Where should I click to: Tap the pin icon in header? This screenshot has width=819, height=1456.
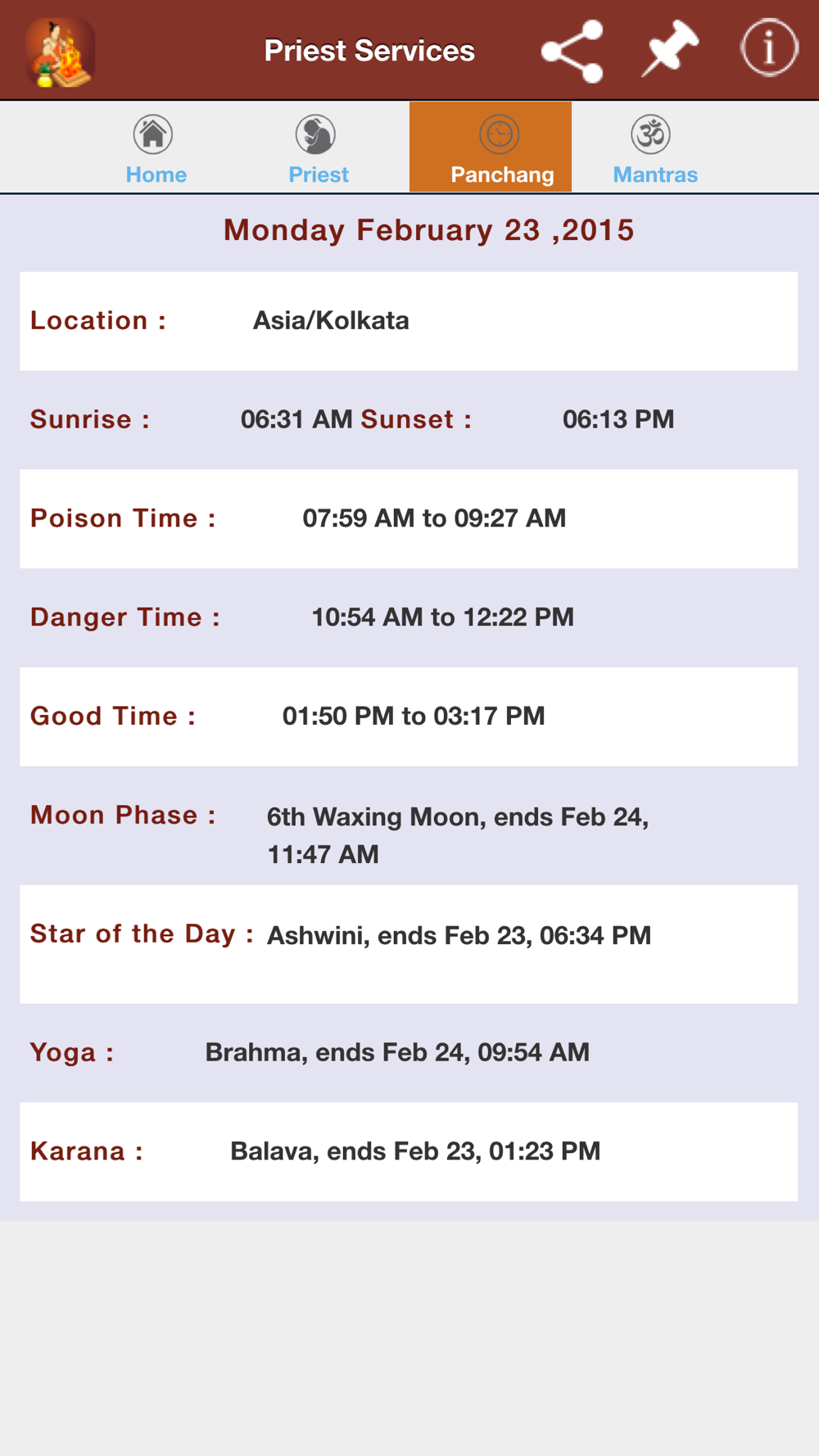(670, 49)
